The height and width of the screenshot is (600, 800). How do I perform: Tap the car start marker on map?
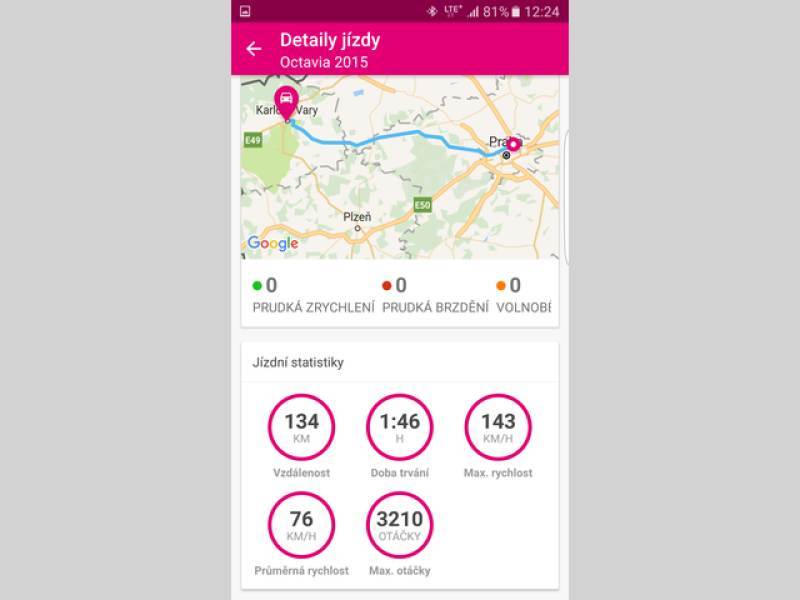pos(286,101)
